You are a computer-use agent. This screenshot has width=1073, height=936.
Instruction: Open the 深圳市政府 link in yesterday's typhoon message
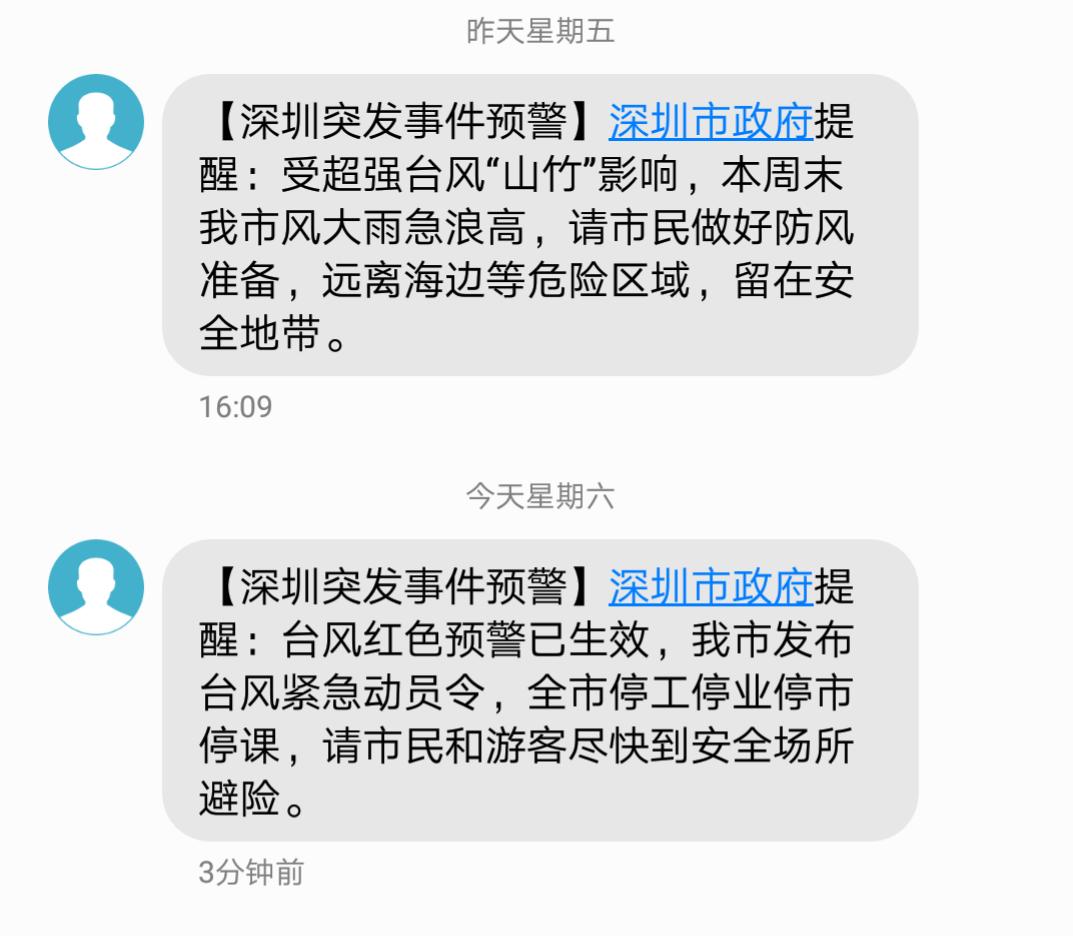[x=710, y=123]
